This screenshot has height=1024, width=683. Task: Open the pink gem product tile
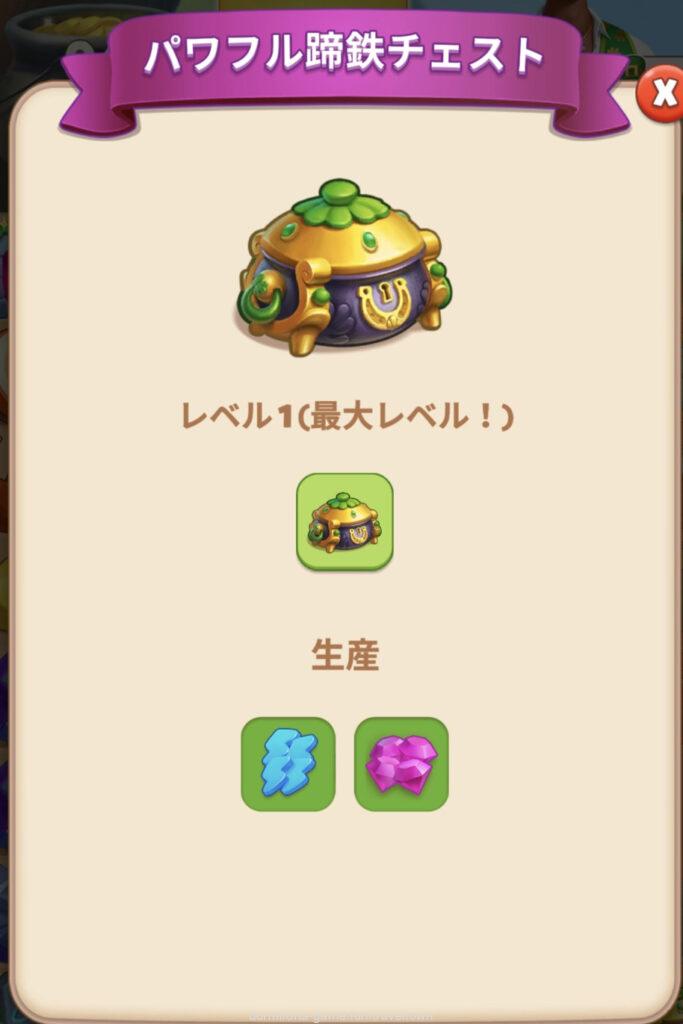[401, 764]
